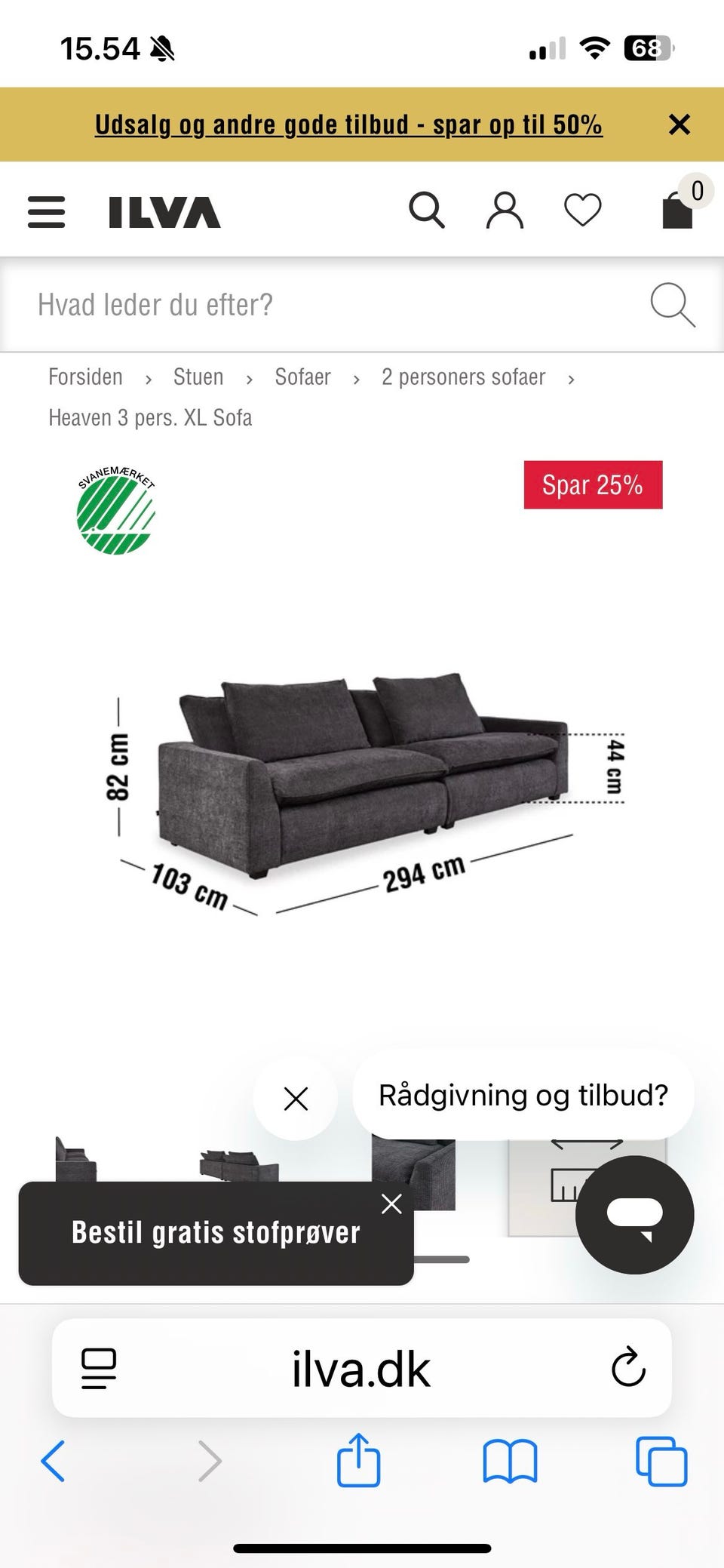Viewport: 724px width, 1568px height.
Task: Close the Bestil gratis stofprøver popup
Action: tap(391, 1204)
